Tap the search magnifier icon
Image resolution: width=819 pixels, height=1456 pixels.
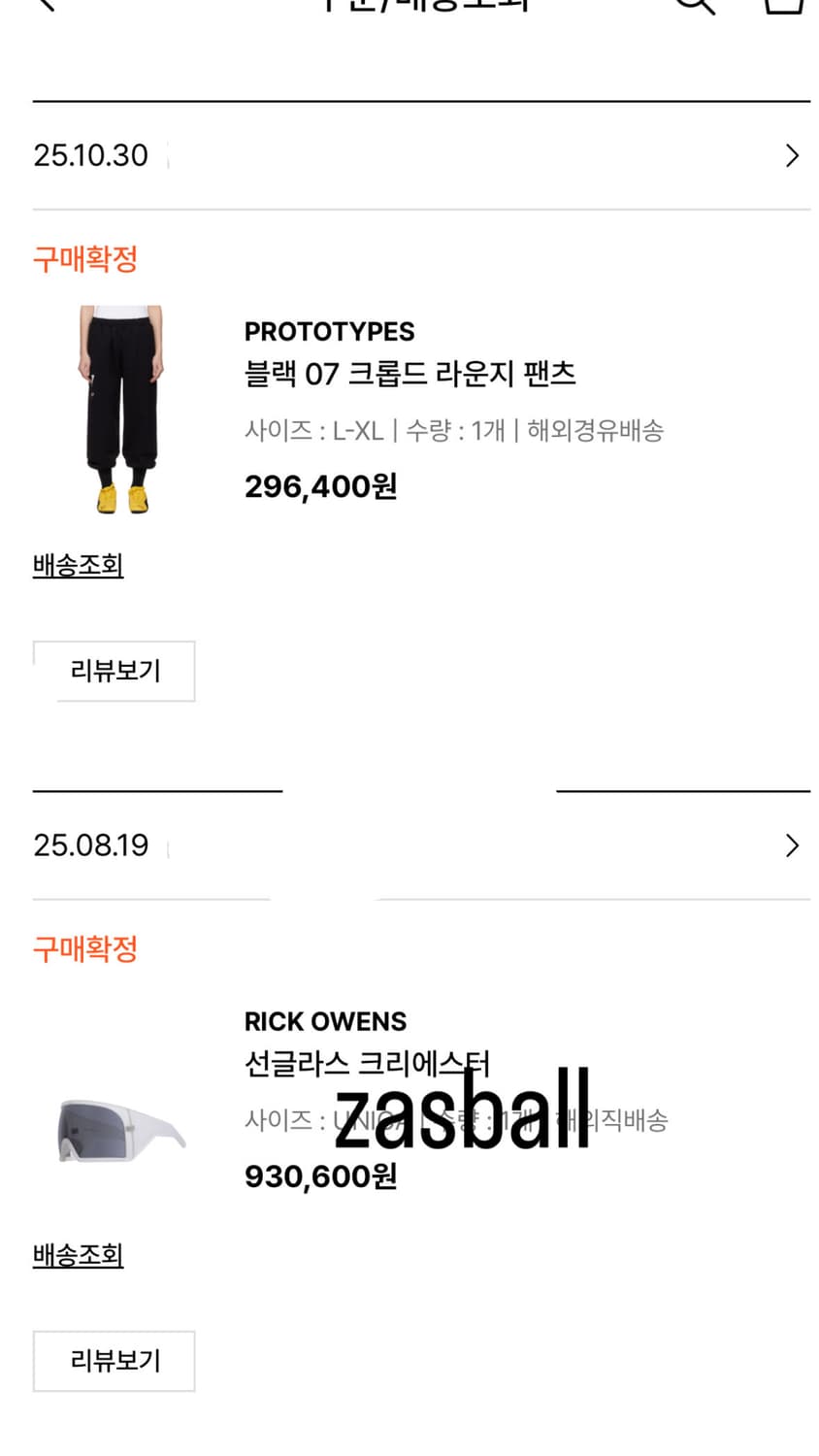pyautogui.click(x=695, y=8)
